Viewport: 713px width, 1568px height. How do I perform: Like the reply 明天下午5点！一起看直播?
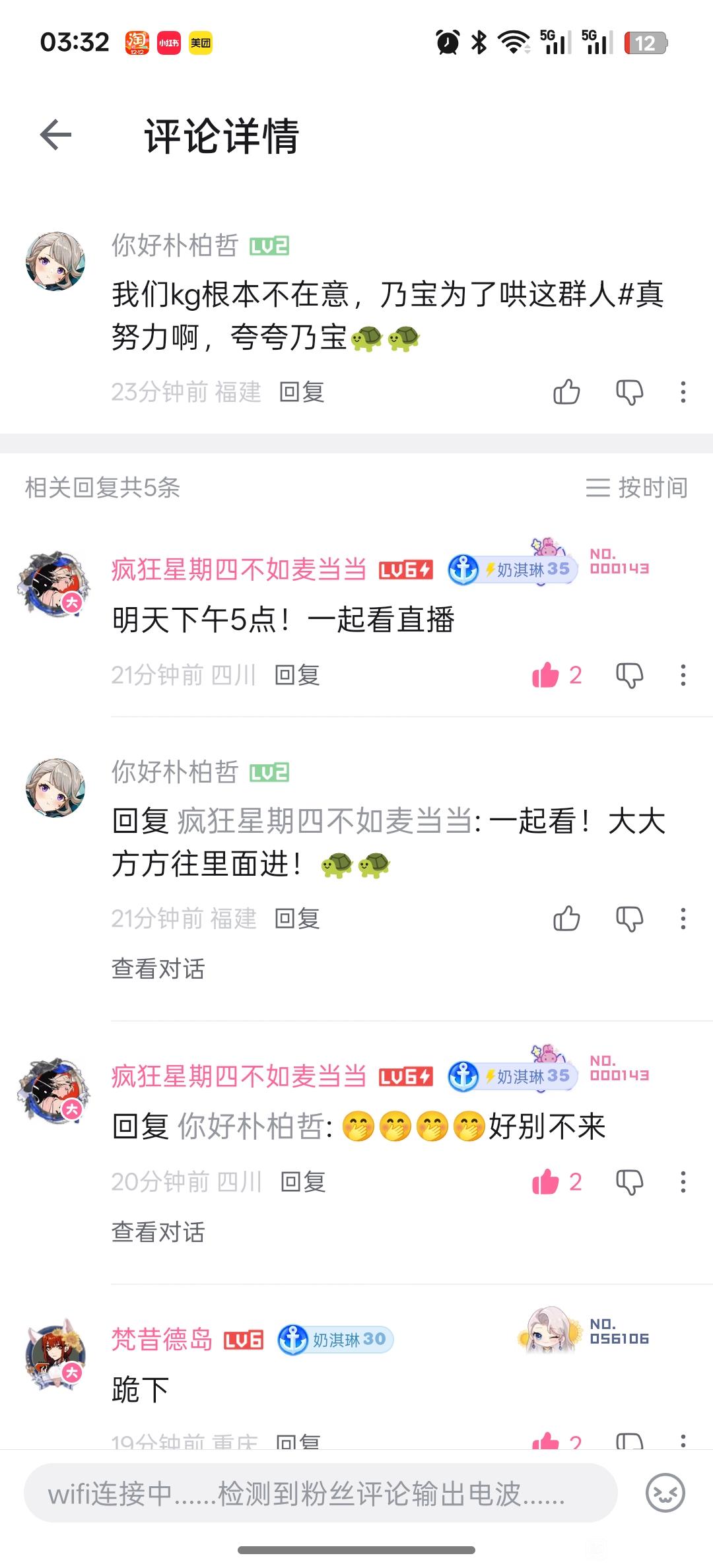pos(547,675)
